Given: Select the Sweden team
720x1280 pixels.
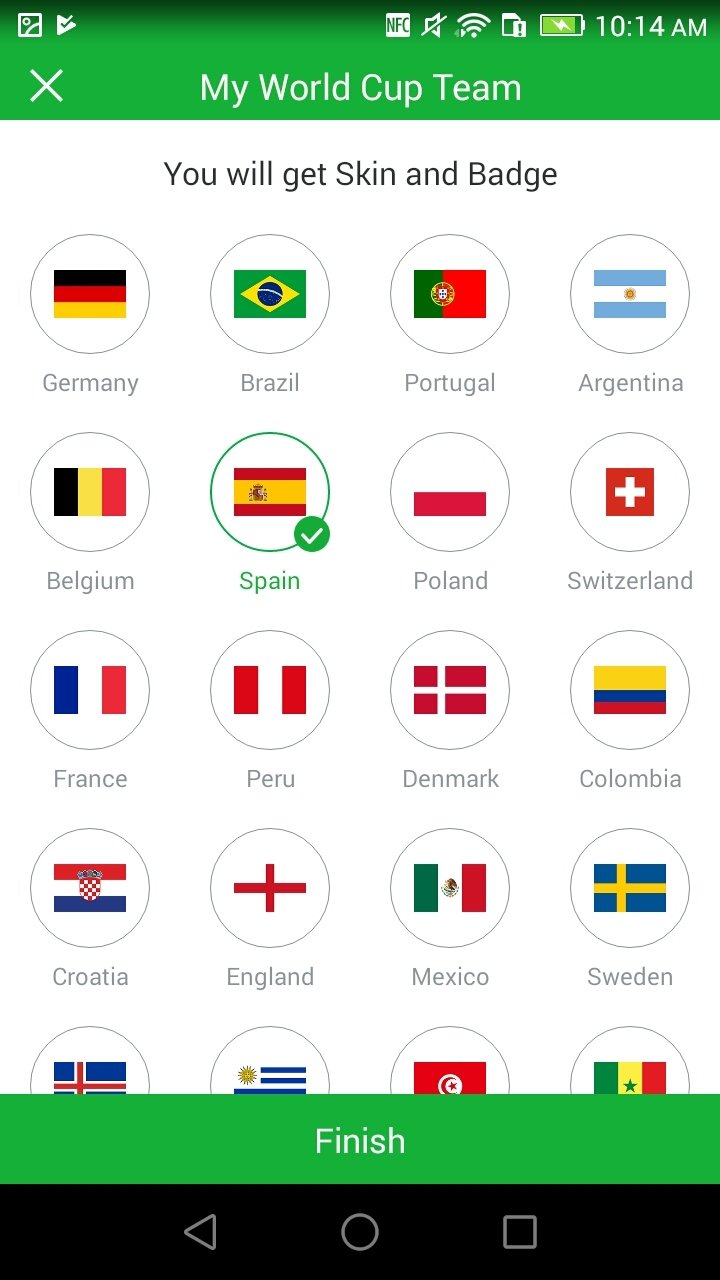Looking at the screenshot, I should pyautogui.click(x=630, y=888).
